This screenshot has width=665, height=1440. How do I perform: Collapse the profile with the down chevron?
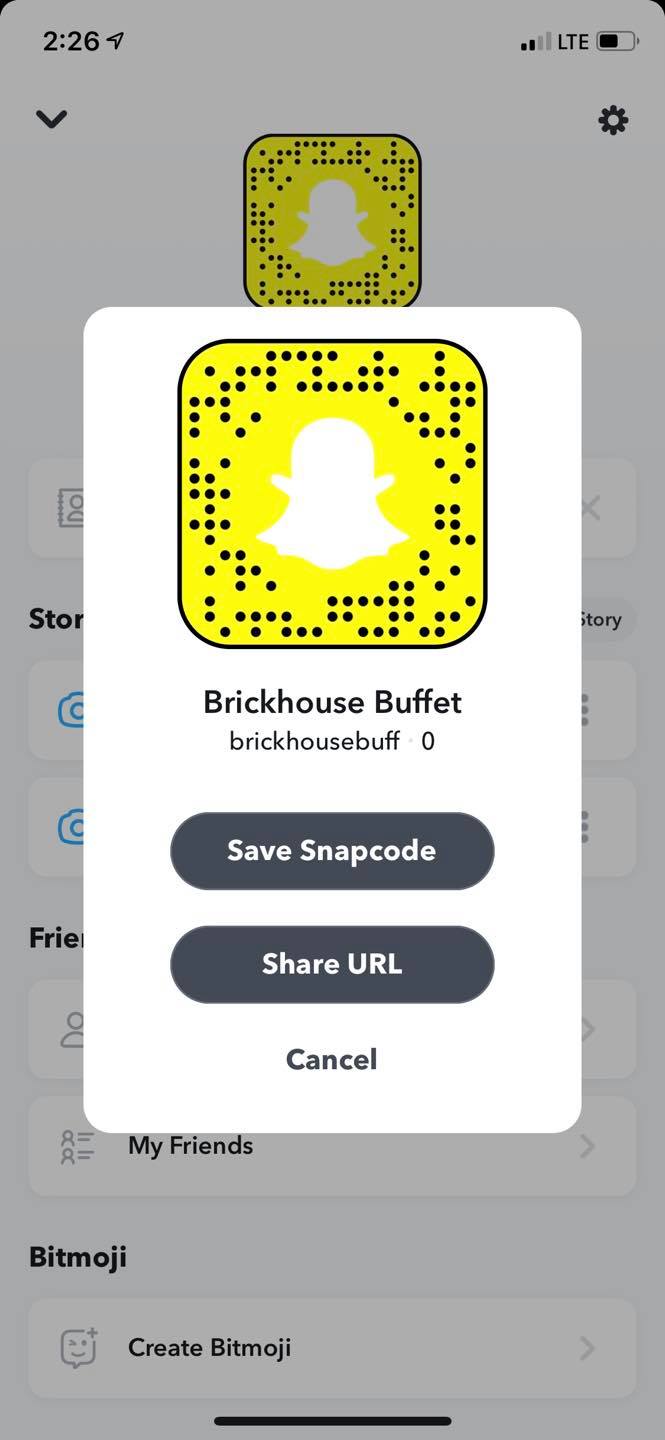click(x=51, y=119)
